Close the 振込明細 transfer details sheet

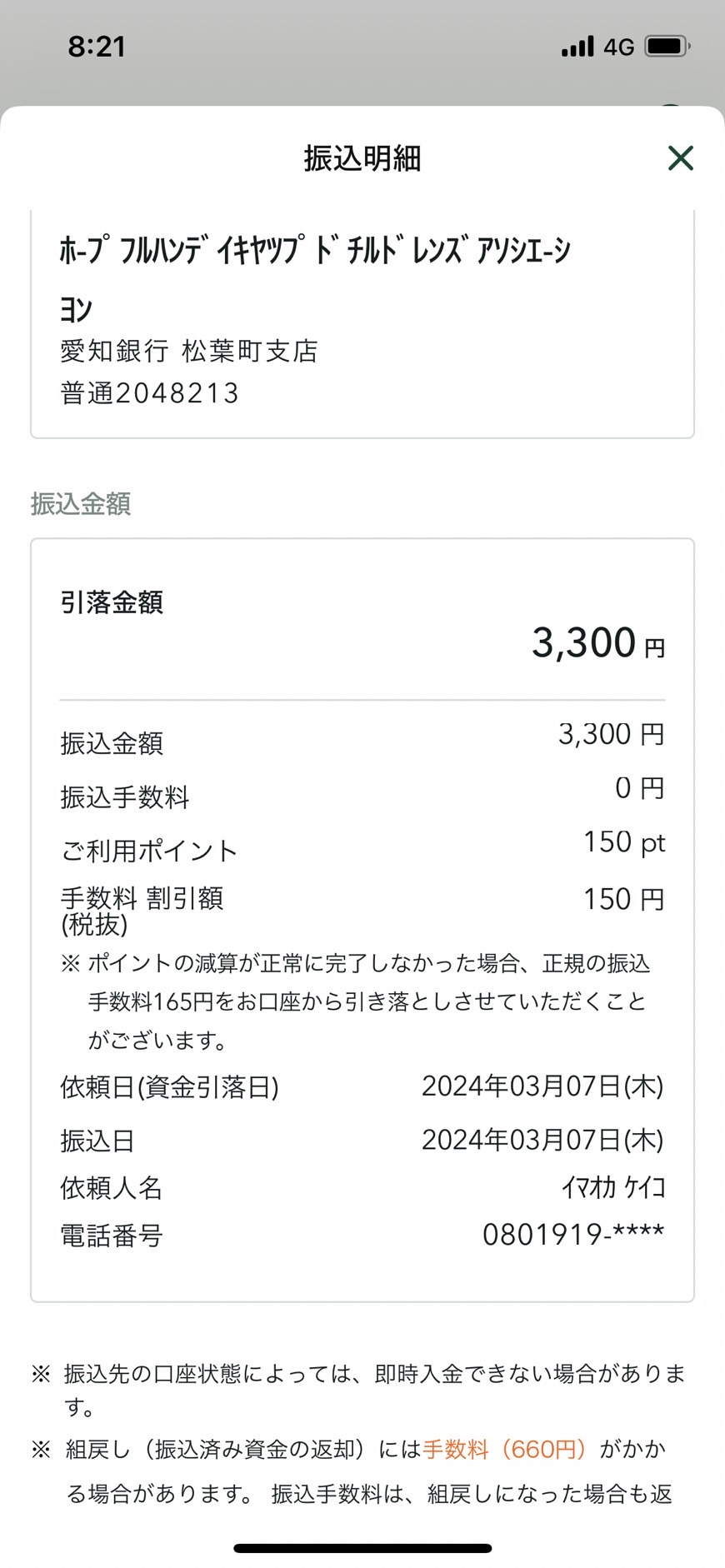pos(680,157)
